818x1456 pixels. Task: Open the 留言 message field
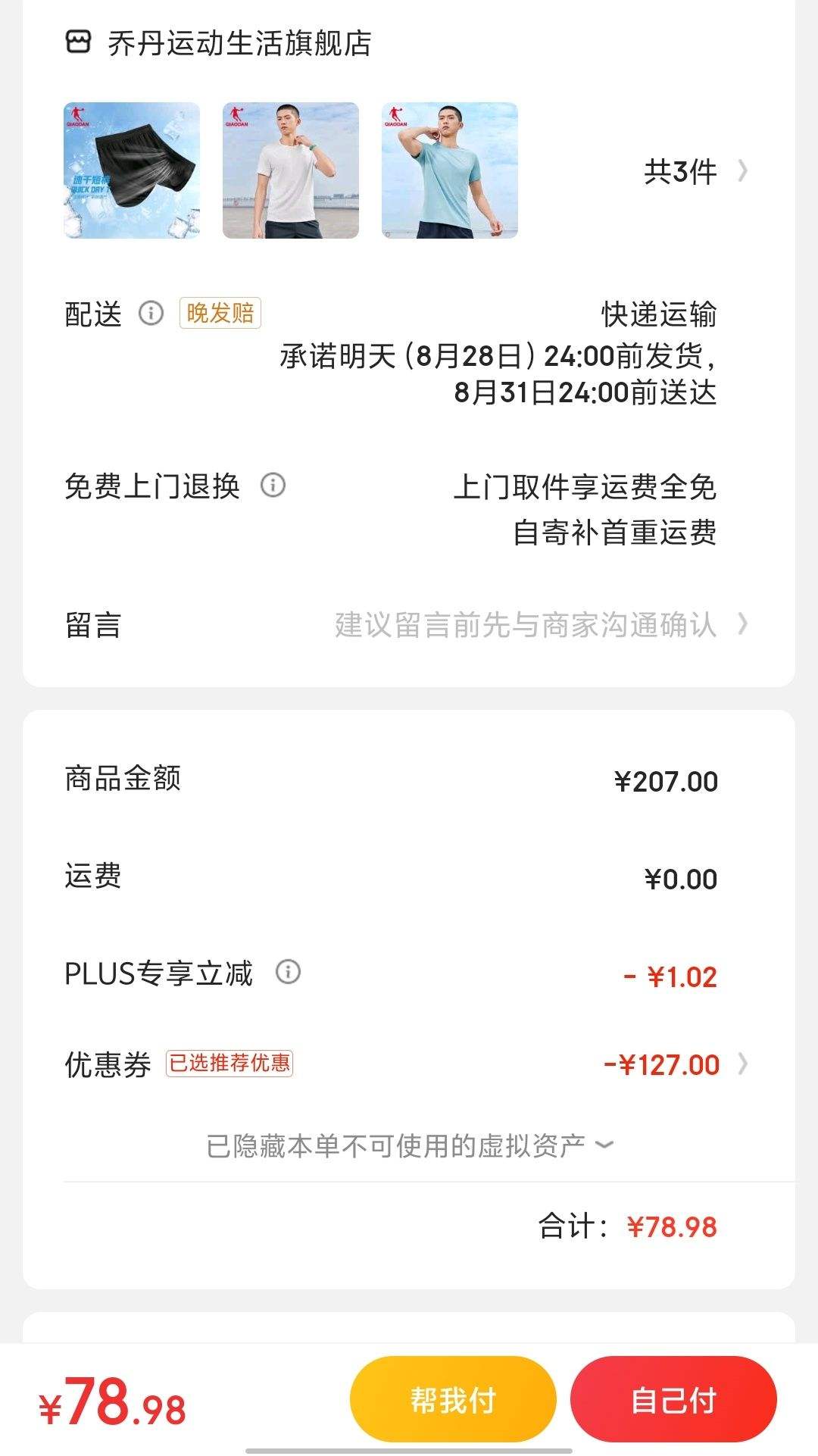point(407,625)
